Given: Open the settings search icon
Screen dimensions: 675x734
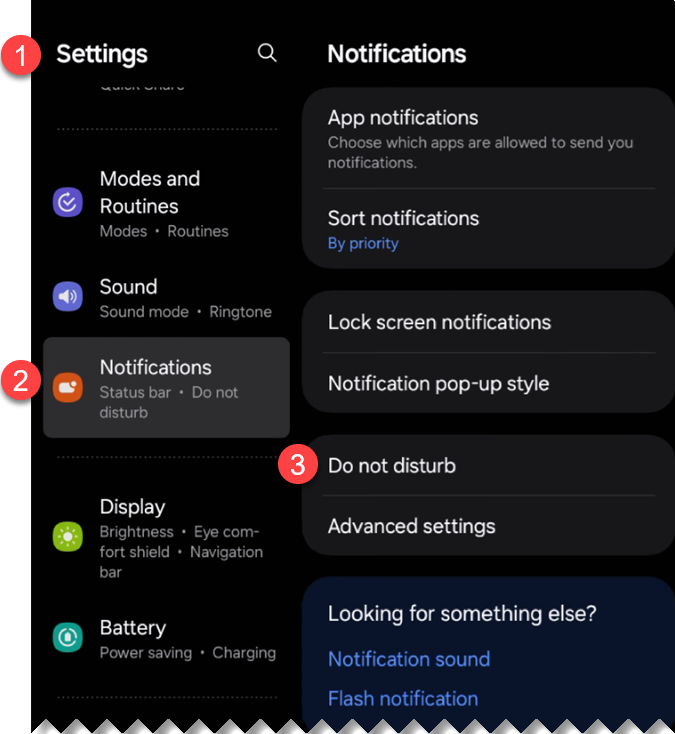Looking at the screenshot, I should click(x=267, y=53).
